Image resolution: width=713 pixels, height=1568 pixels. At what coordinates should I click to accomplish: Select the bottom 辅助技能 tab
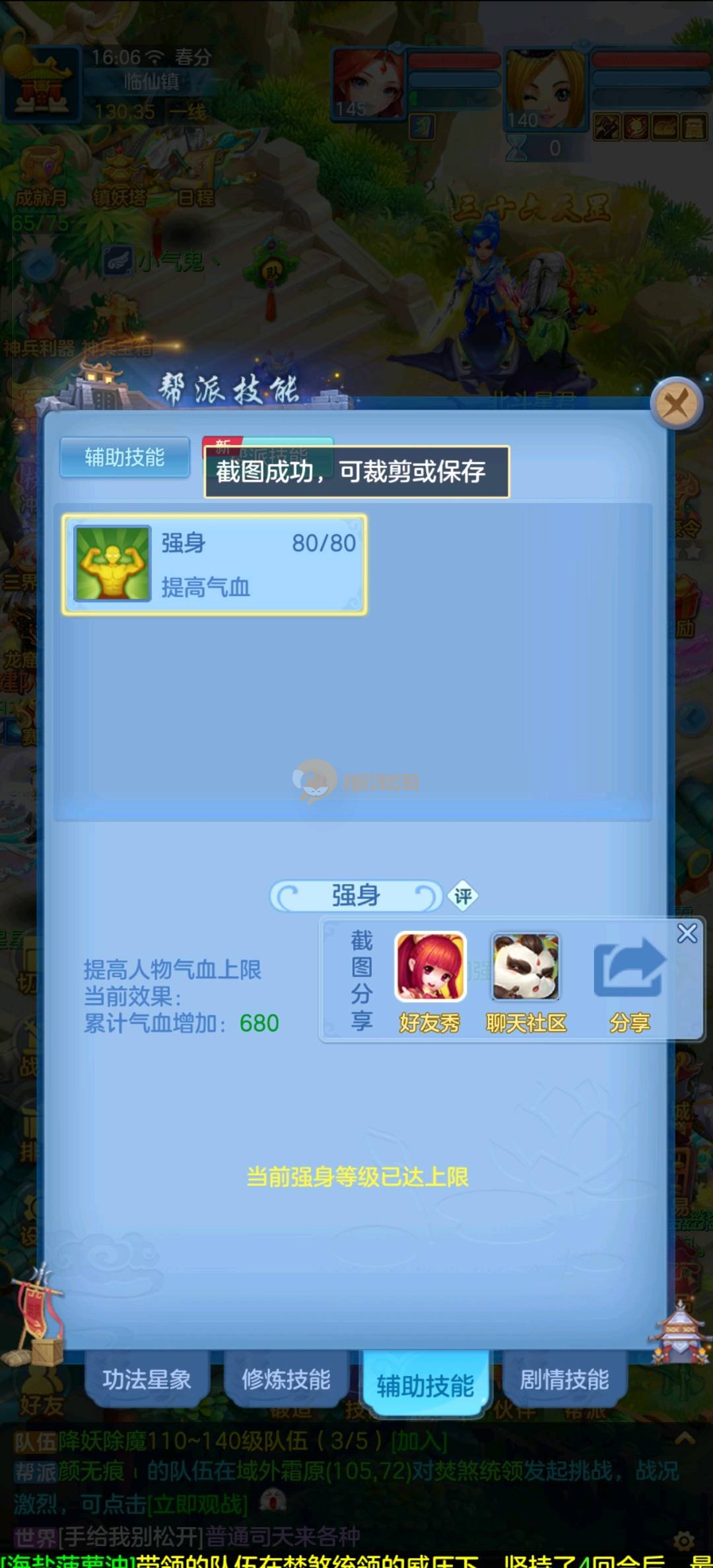click(x=425, y=1385)
